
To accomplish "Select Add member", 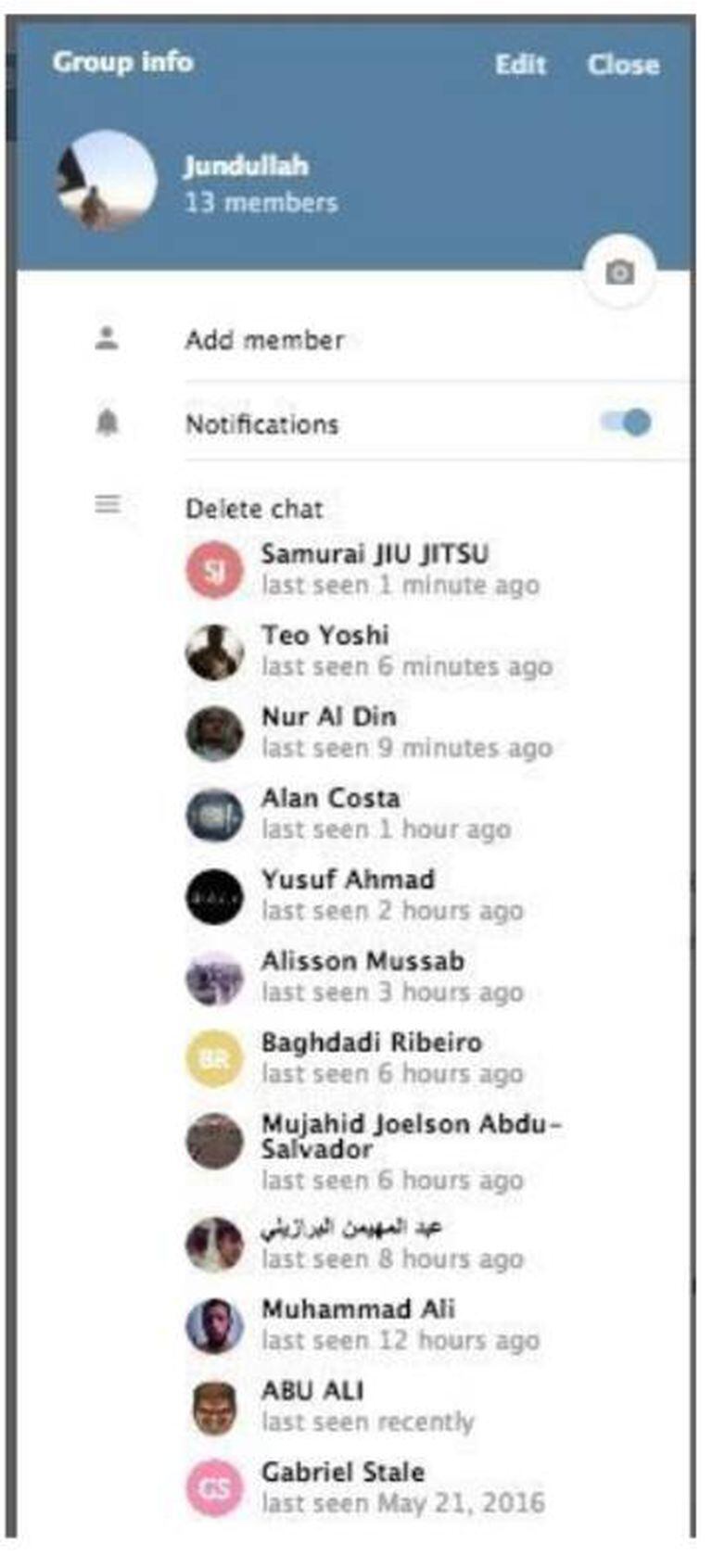I will coord(264,340).
